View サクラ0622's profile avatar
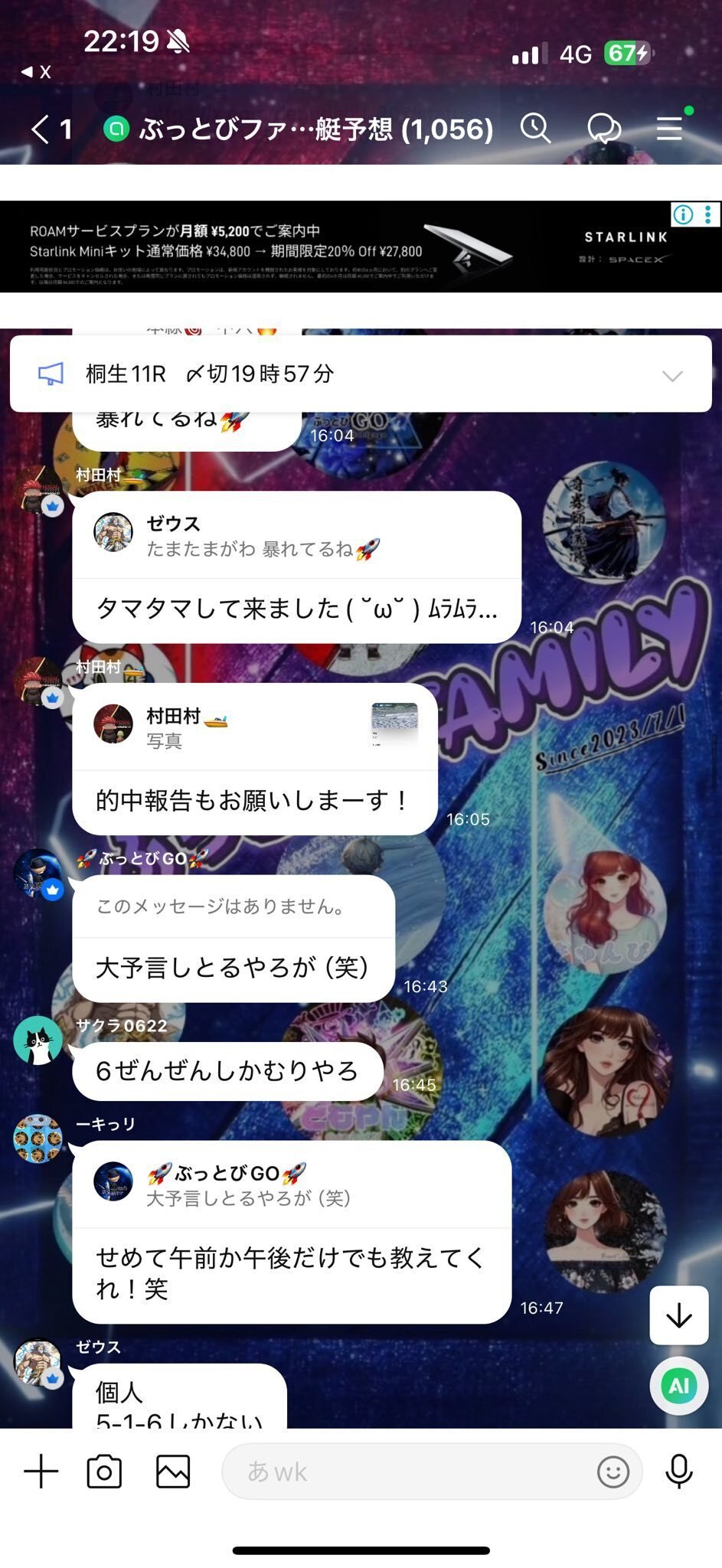The image size is (722, 1568). 38,1041
